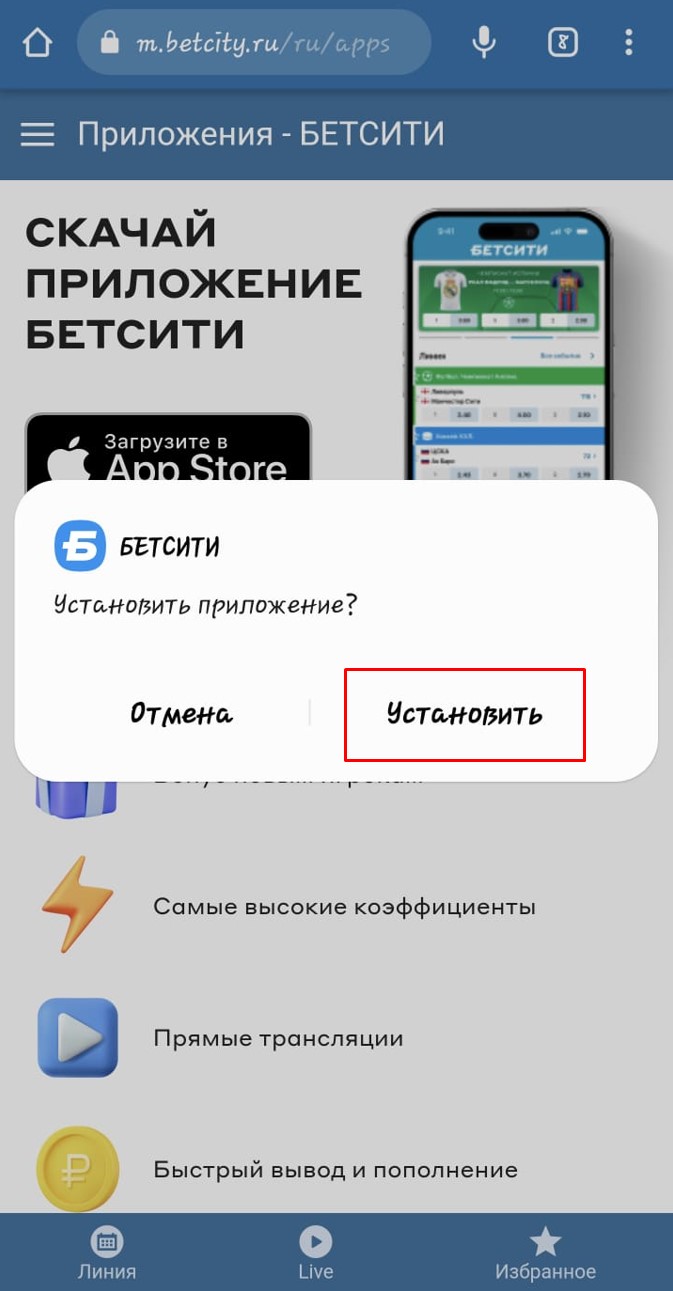Tap the m.betcity.ru address bar
Viewport: 673px width, 1291px height.
coord(255,43)
